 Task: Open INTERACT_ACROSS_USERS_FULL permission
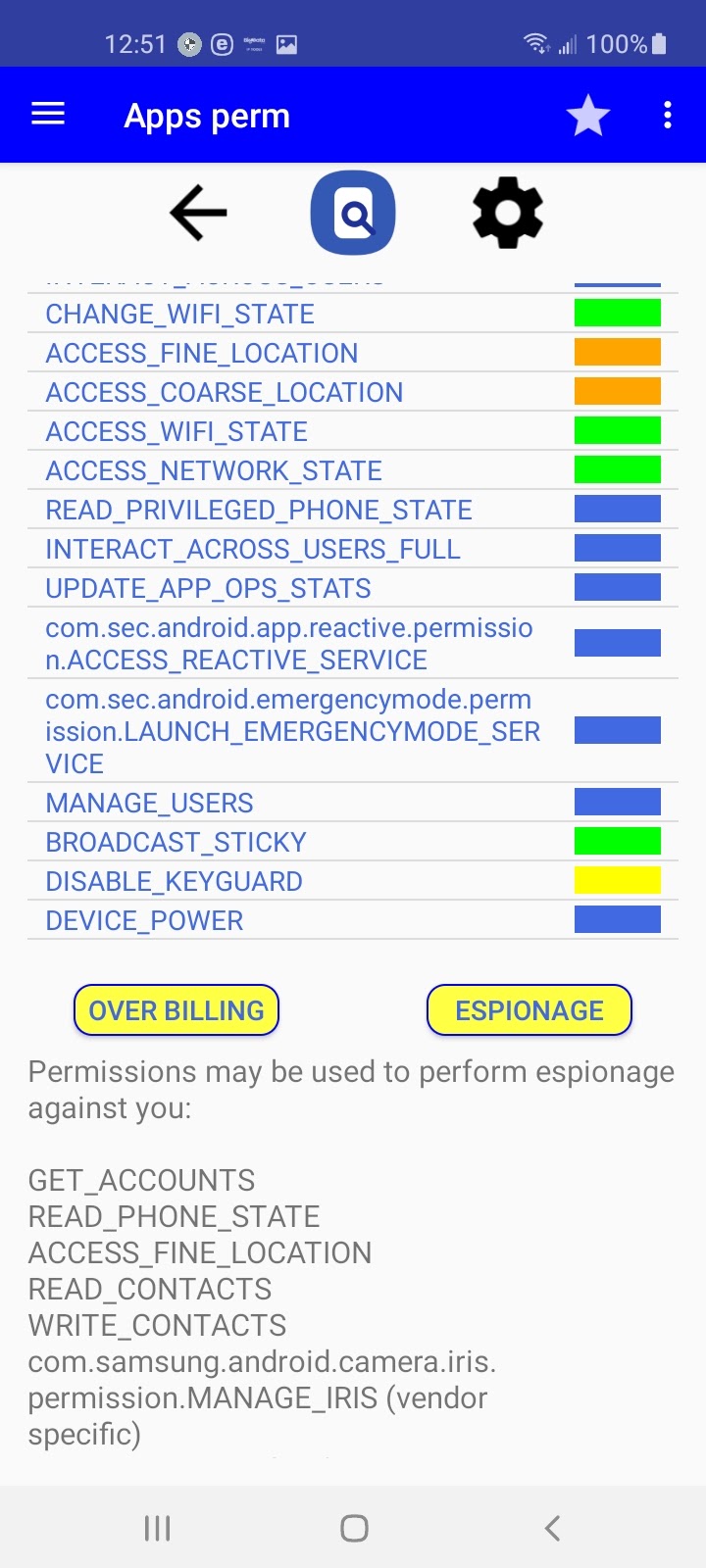253,550
